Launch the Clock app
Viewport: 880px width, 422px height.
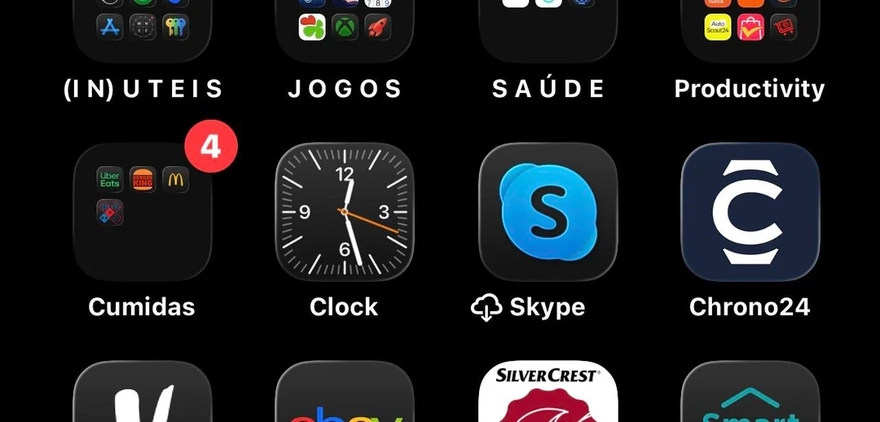click(344, 212)
